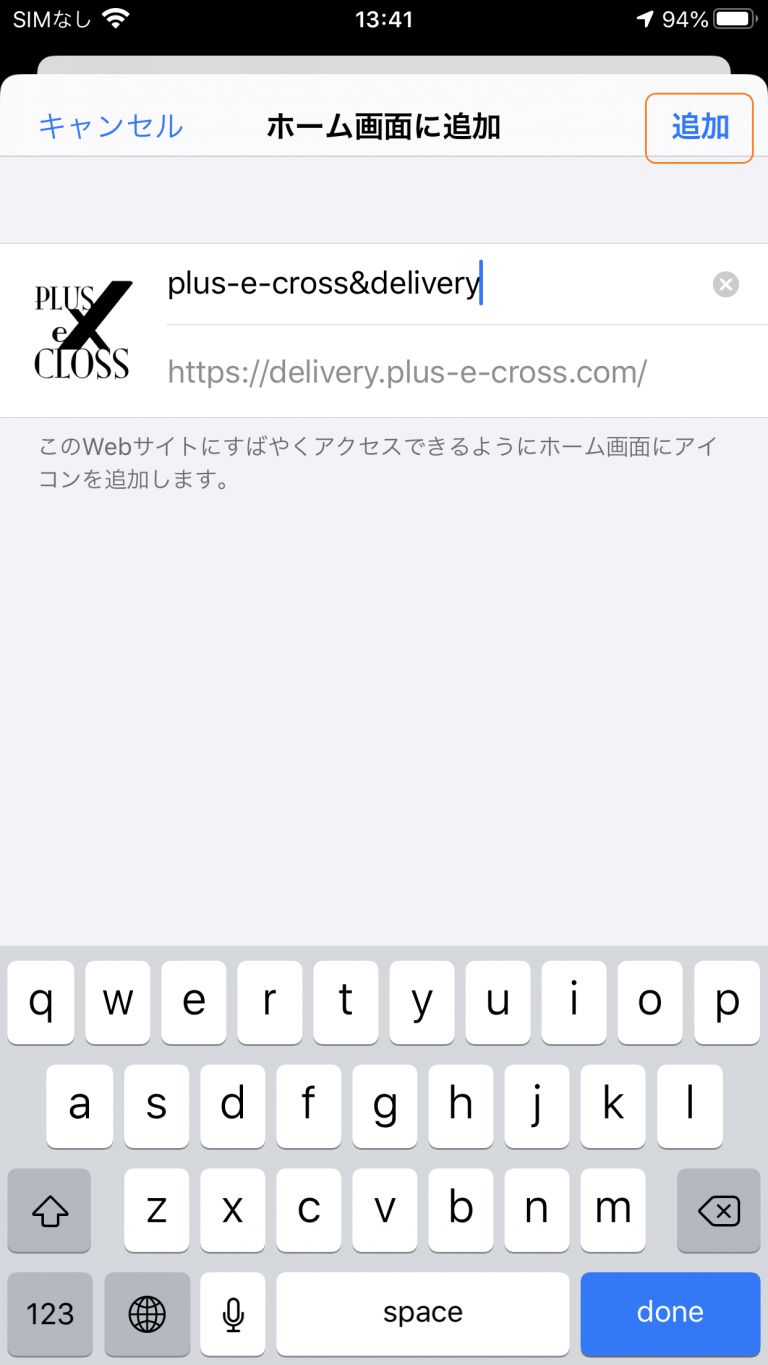768x1365 pixels.
Task: Switch keyboard language with globe key
Action: pos(147,1312)
